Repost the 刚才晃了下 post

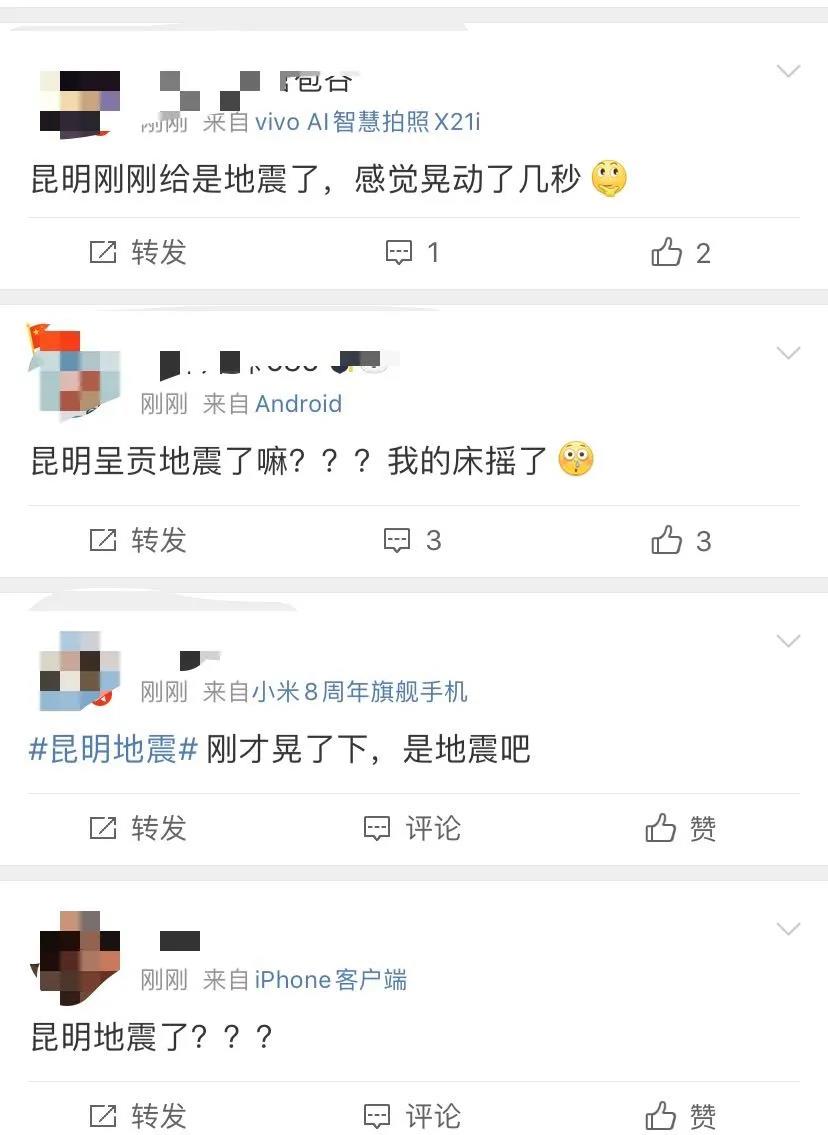[138, 828]
